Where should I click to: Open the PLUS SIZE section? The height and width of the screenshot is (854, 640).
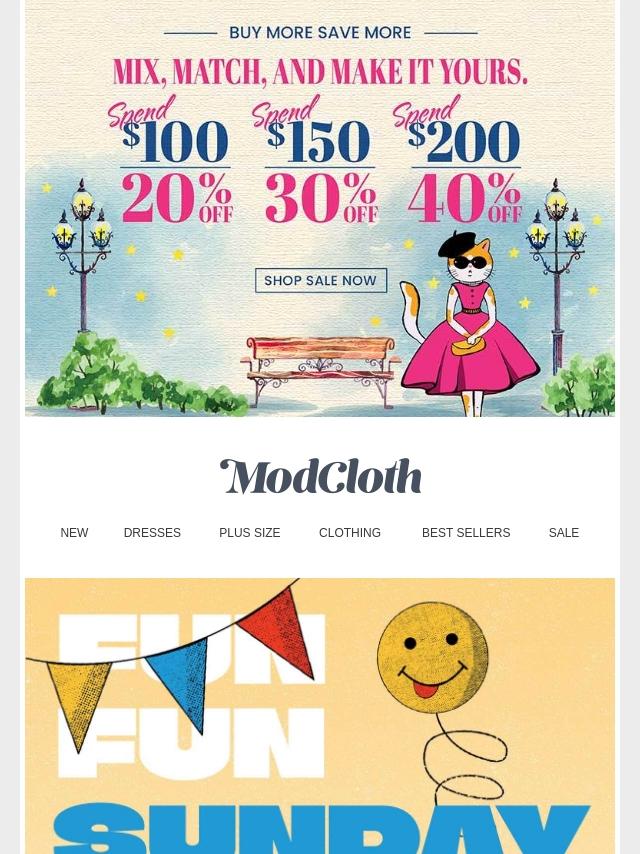[249, 533]
